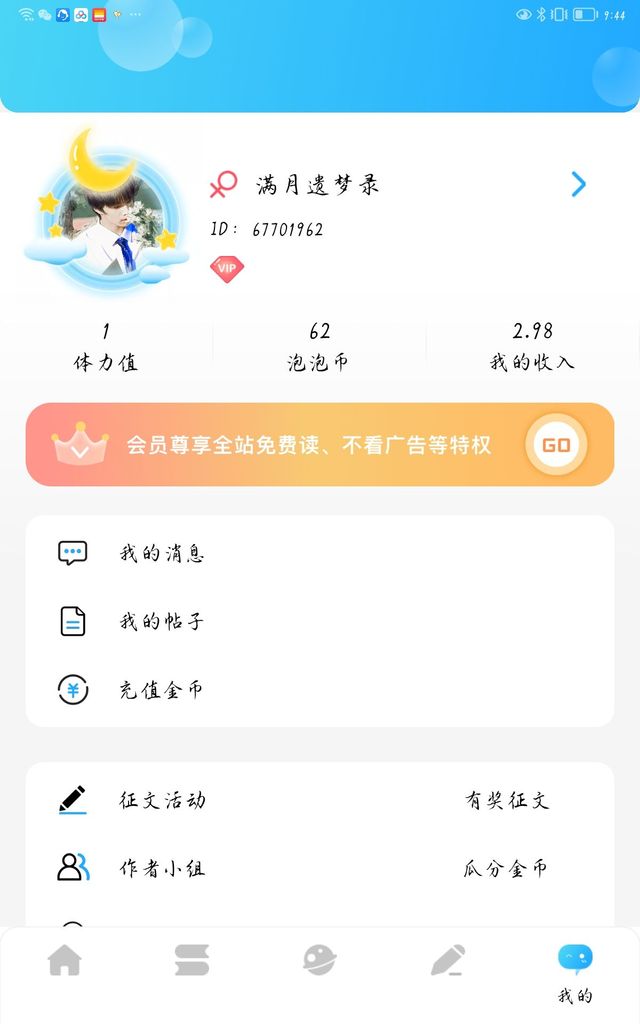Open 泡泡币 balance
This screenshot has width=640, height=1024.
(319, 347)
